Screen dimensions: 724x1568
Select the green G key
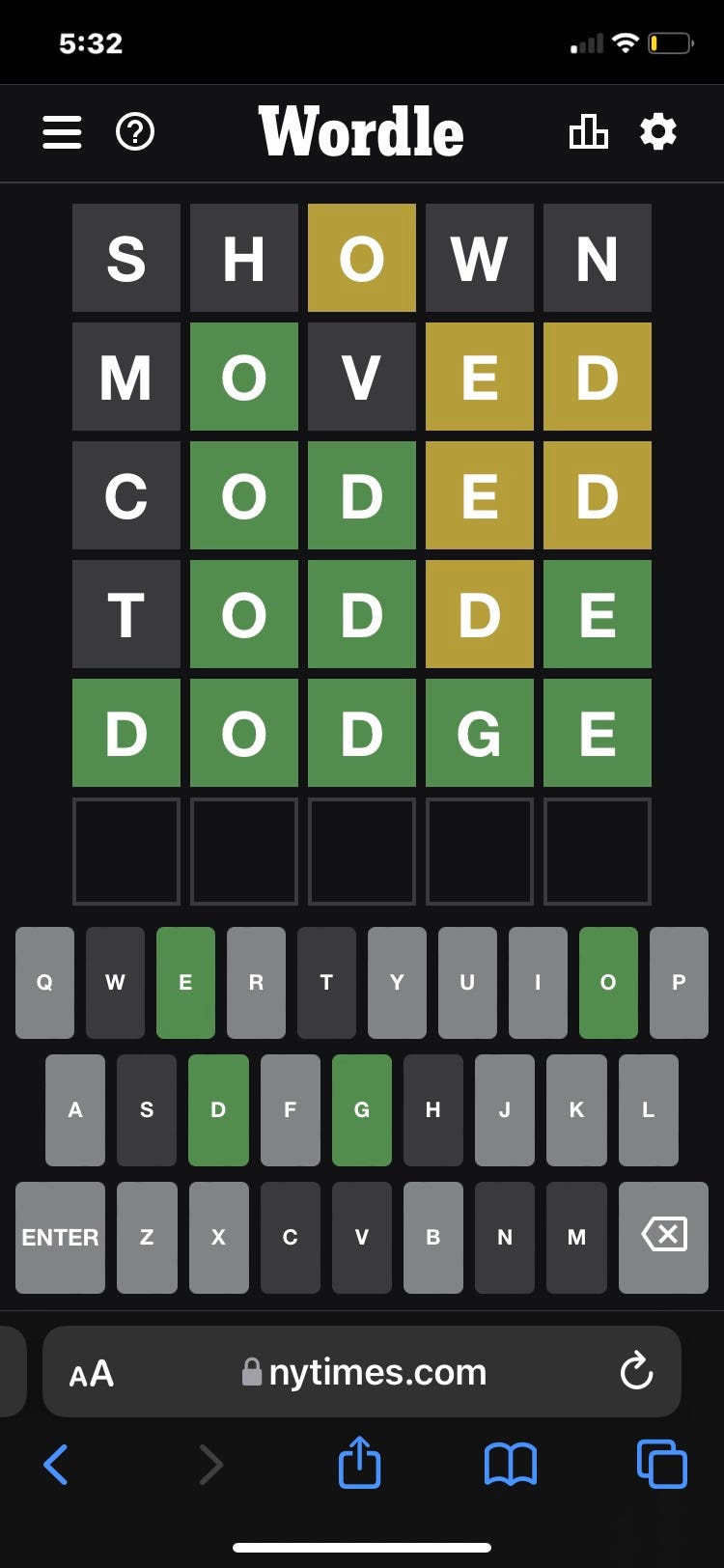tap(361, 1110)
